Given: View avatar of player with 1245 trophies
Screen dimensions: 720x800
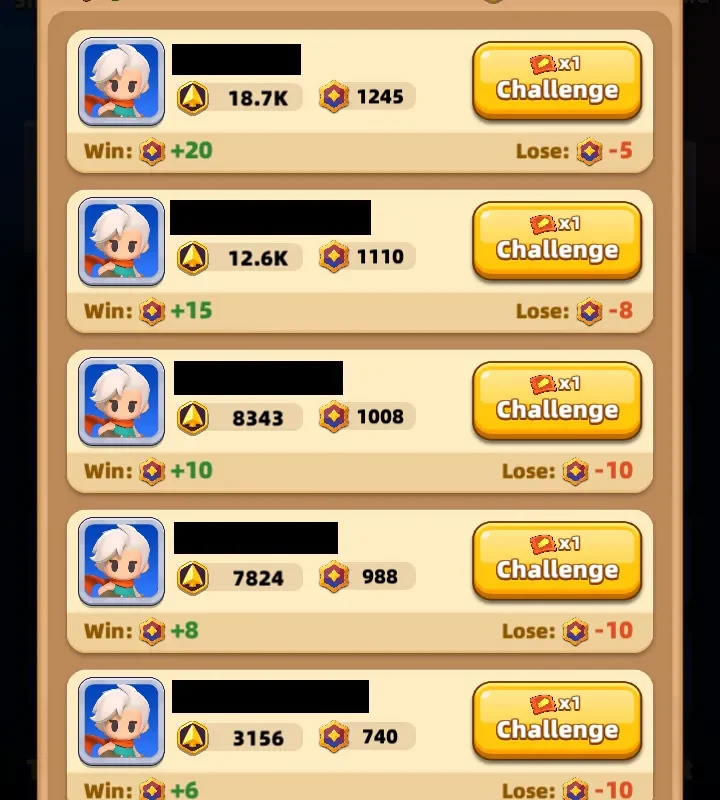Looking at the screenshot, I should (x=121, y=82).
